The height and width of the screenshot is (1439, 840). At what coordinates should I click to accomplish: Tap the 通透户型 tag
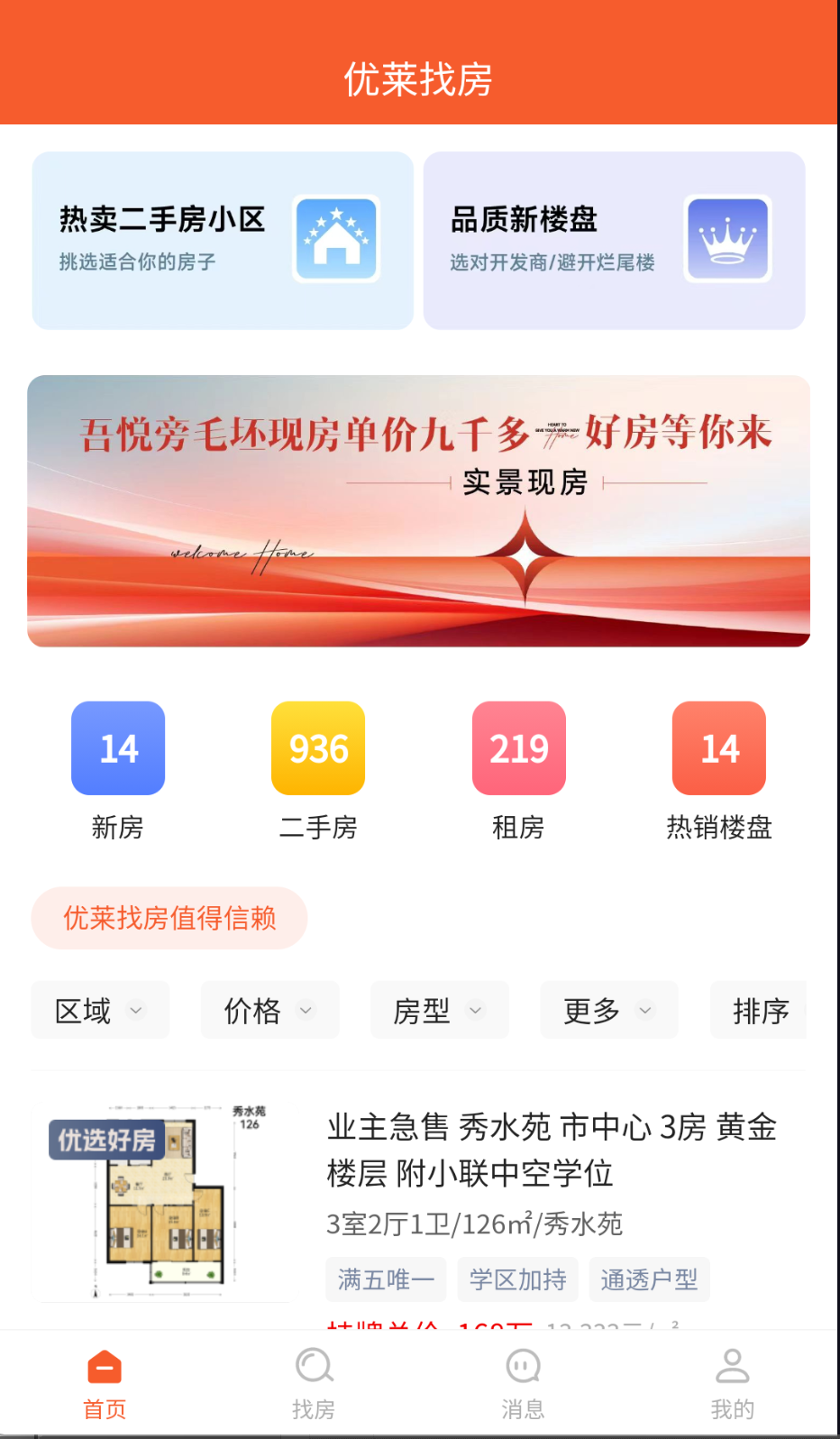pyautogui.click(x=649, y=1279)
